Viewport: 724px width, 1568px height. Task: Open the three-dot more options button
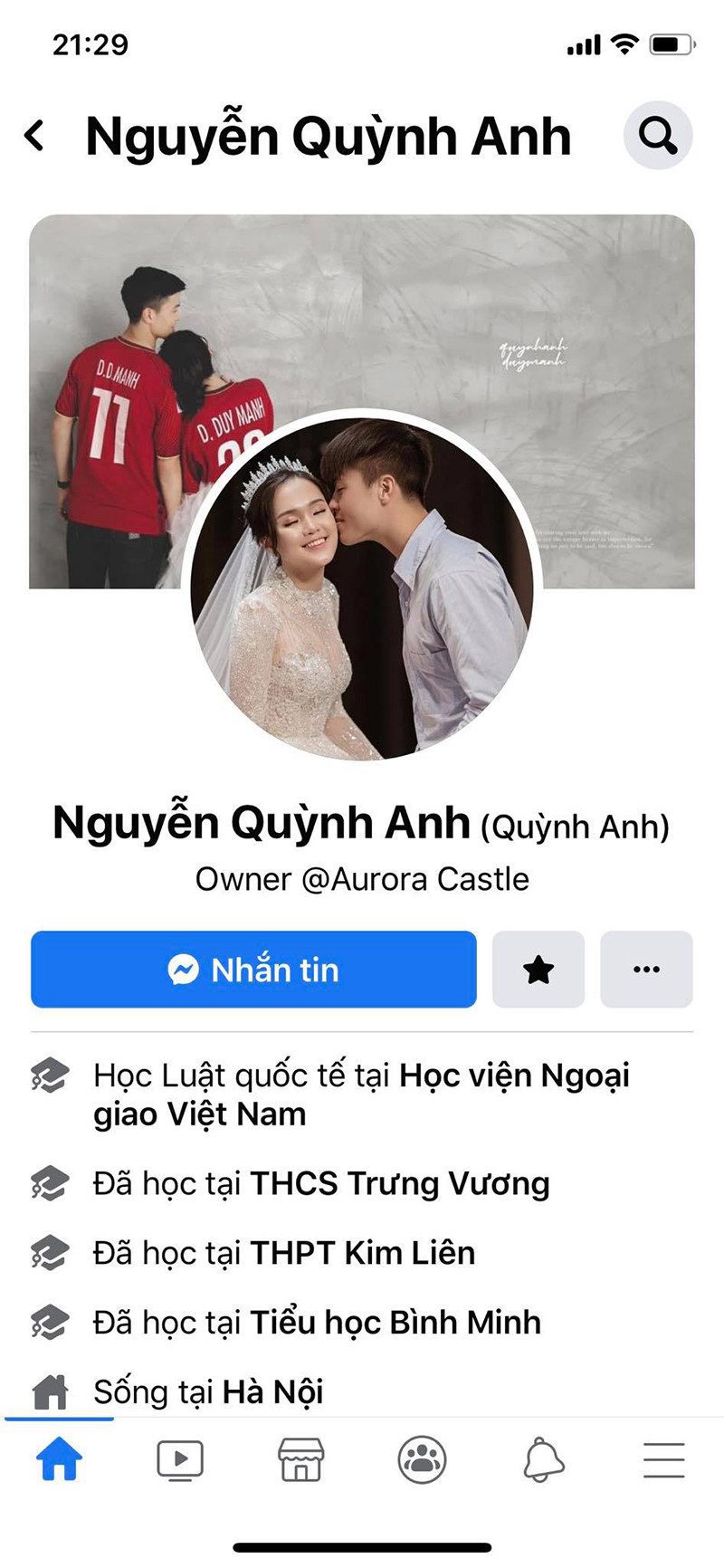tap(646, 970)
